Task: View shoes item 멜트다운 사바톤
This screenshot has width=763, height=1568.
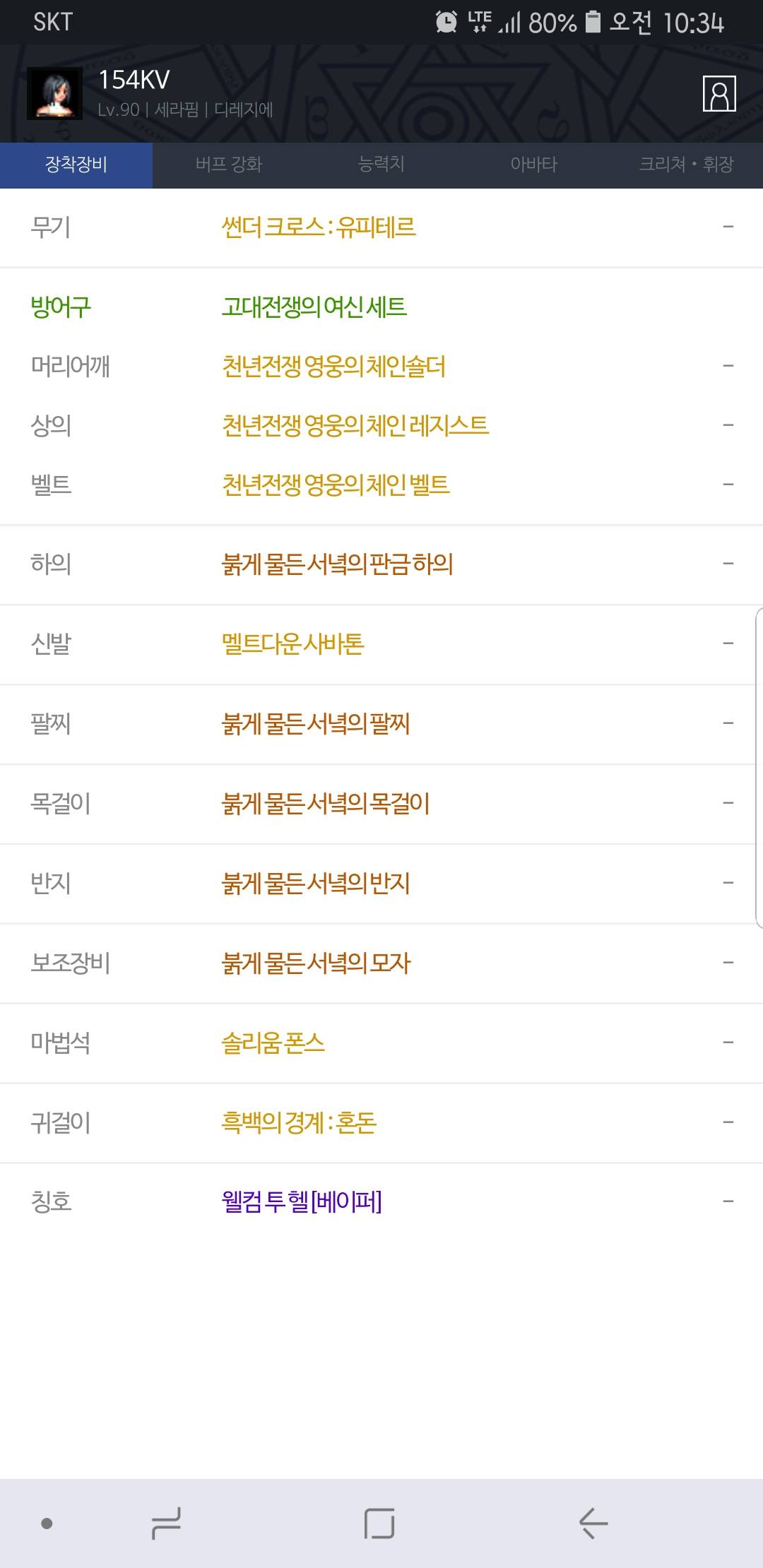Action: (x=381, y=644)
